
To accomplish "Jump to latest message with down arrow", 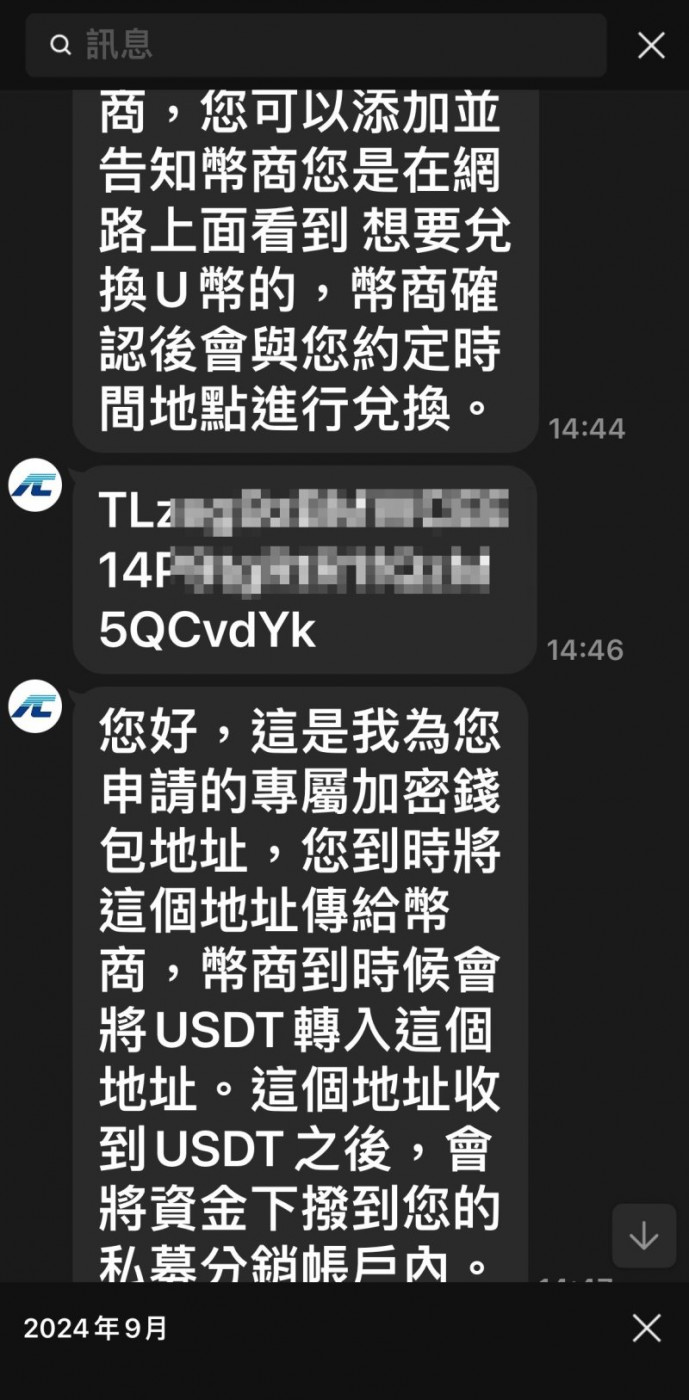I will pyautogui.click(x=644, y=1236).
